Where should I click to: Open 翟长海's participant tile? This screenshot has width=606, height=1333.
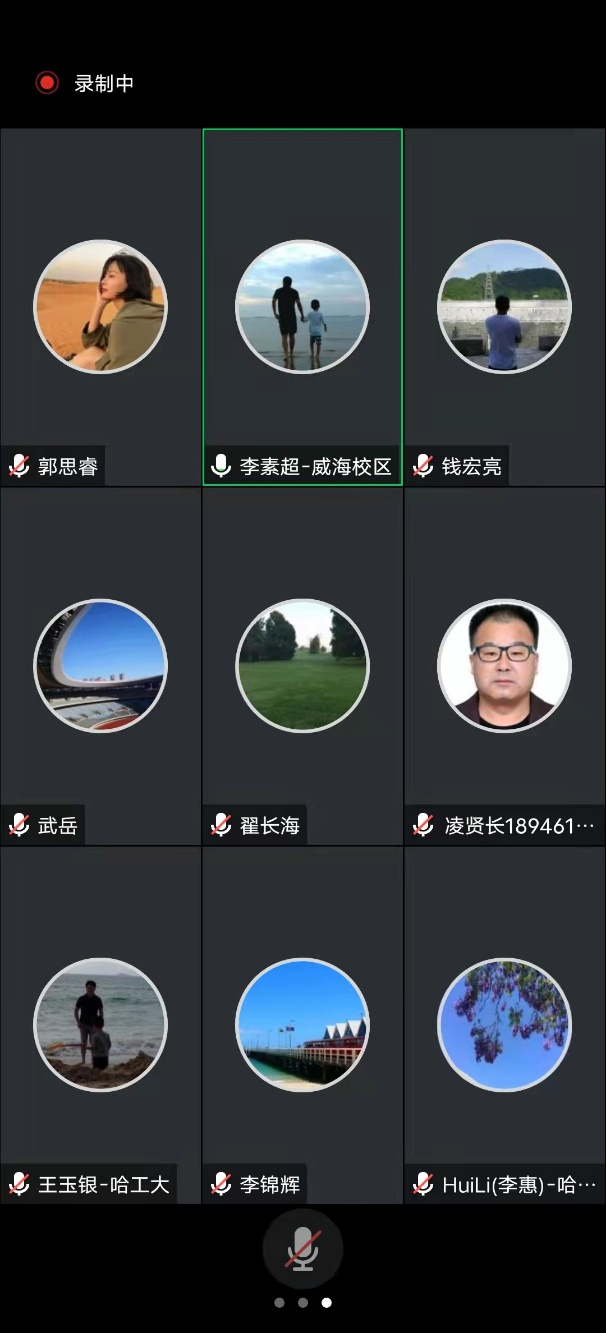point(302,666)
